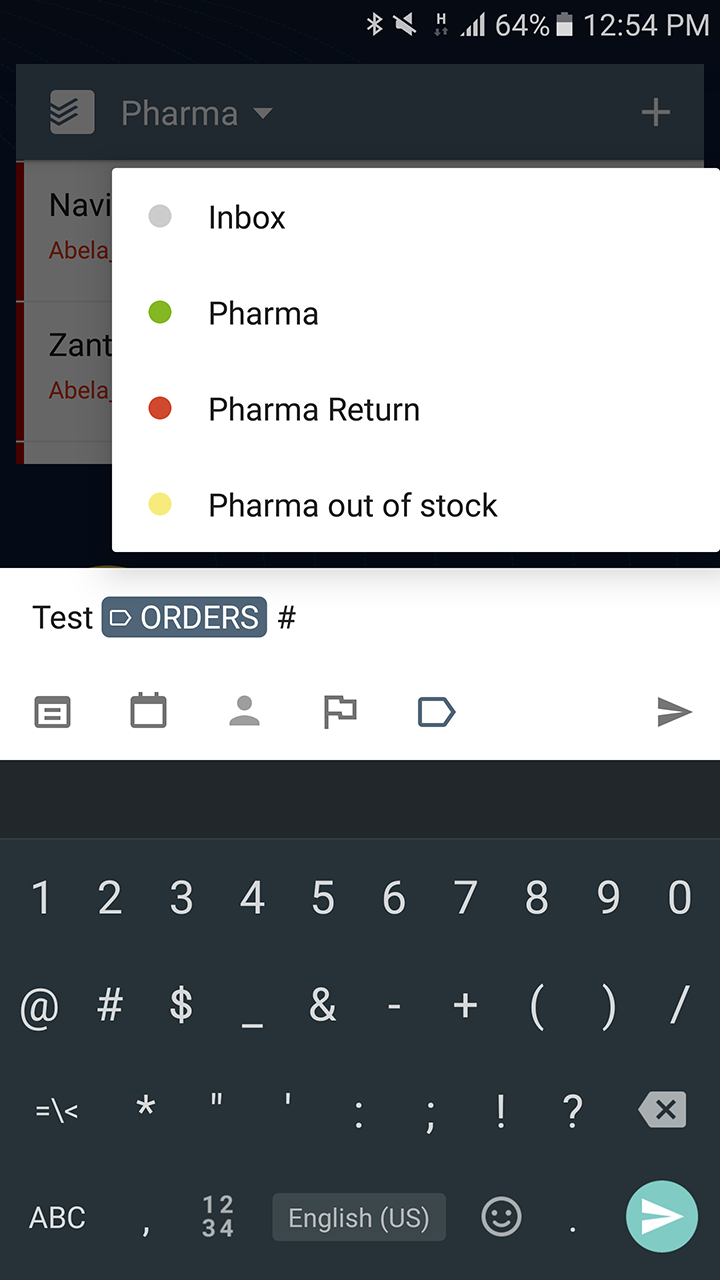Open the description icon in quick add
Screen dimensions: 720x1280
point(52,712)
